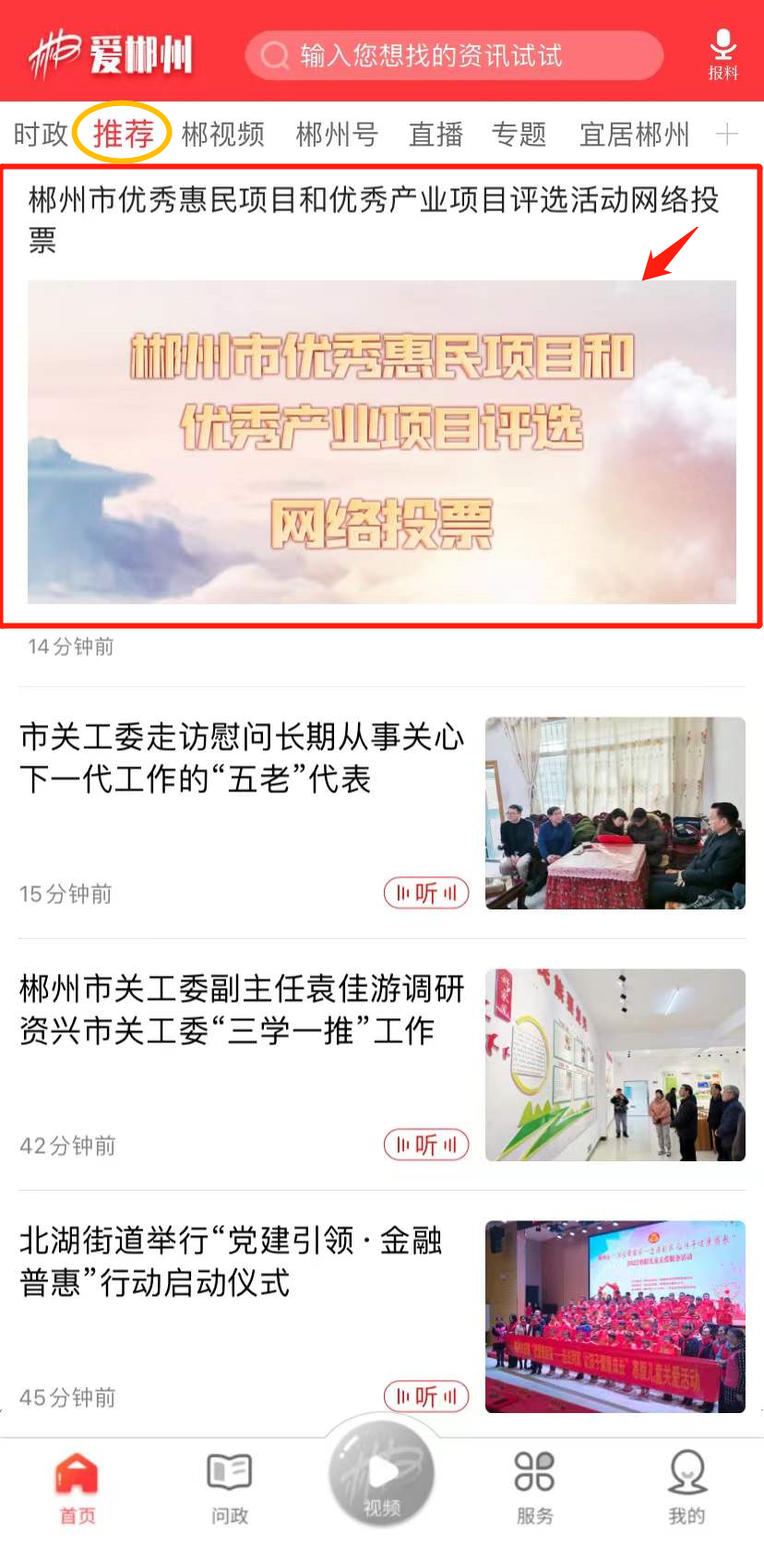Switch to the 时政 tab

(41, 135)
